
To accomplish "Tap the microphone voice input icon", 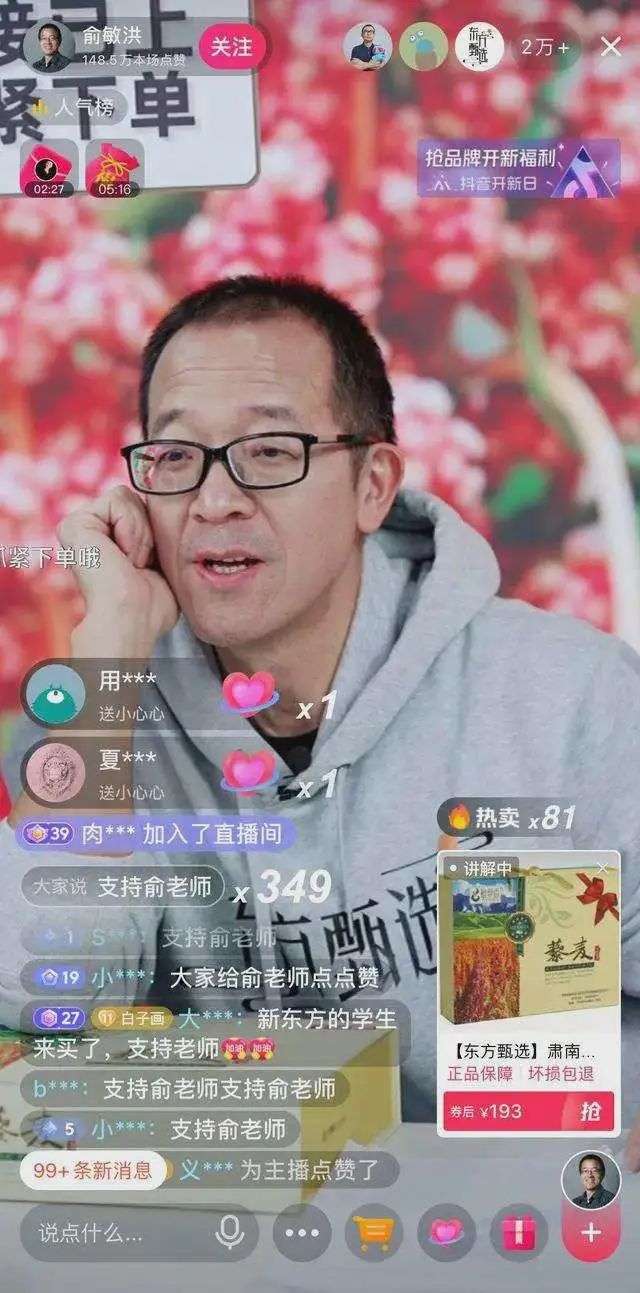I will pos(230,1232).
